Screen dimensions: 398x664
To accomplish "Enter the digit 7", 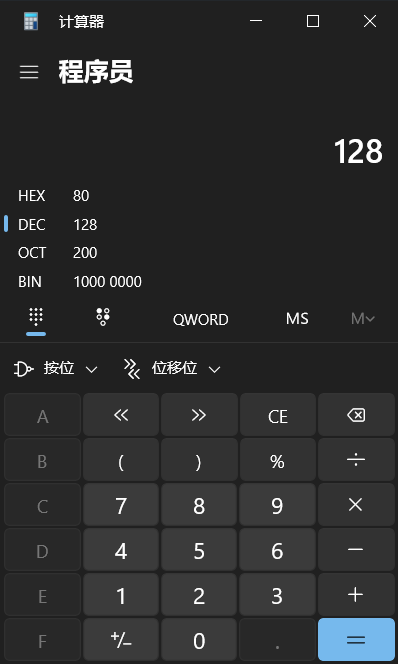I will click(x=121, y=505).
